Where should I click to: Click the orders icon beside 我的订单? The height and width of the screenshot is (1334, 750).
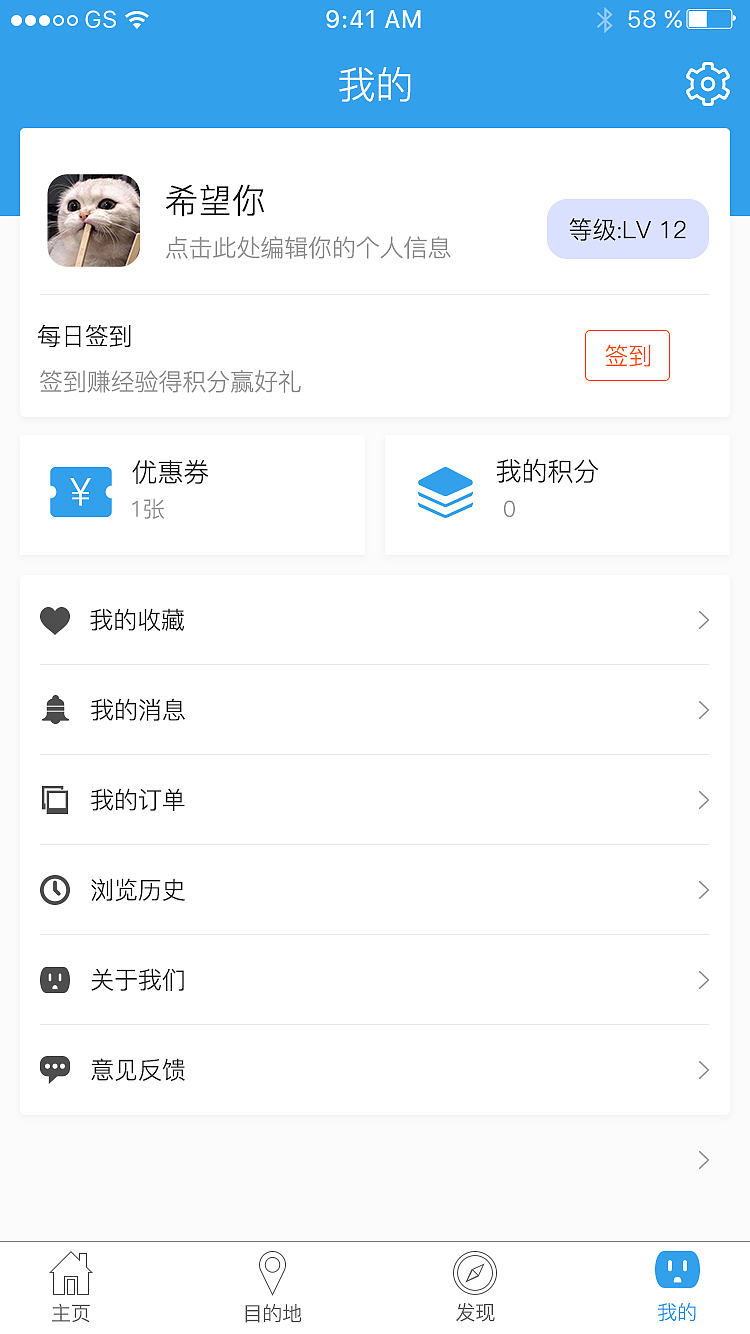click(x=55, y=800)
